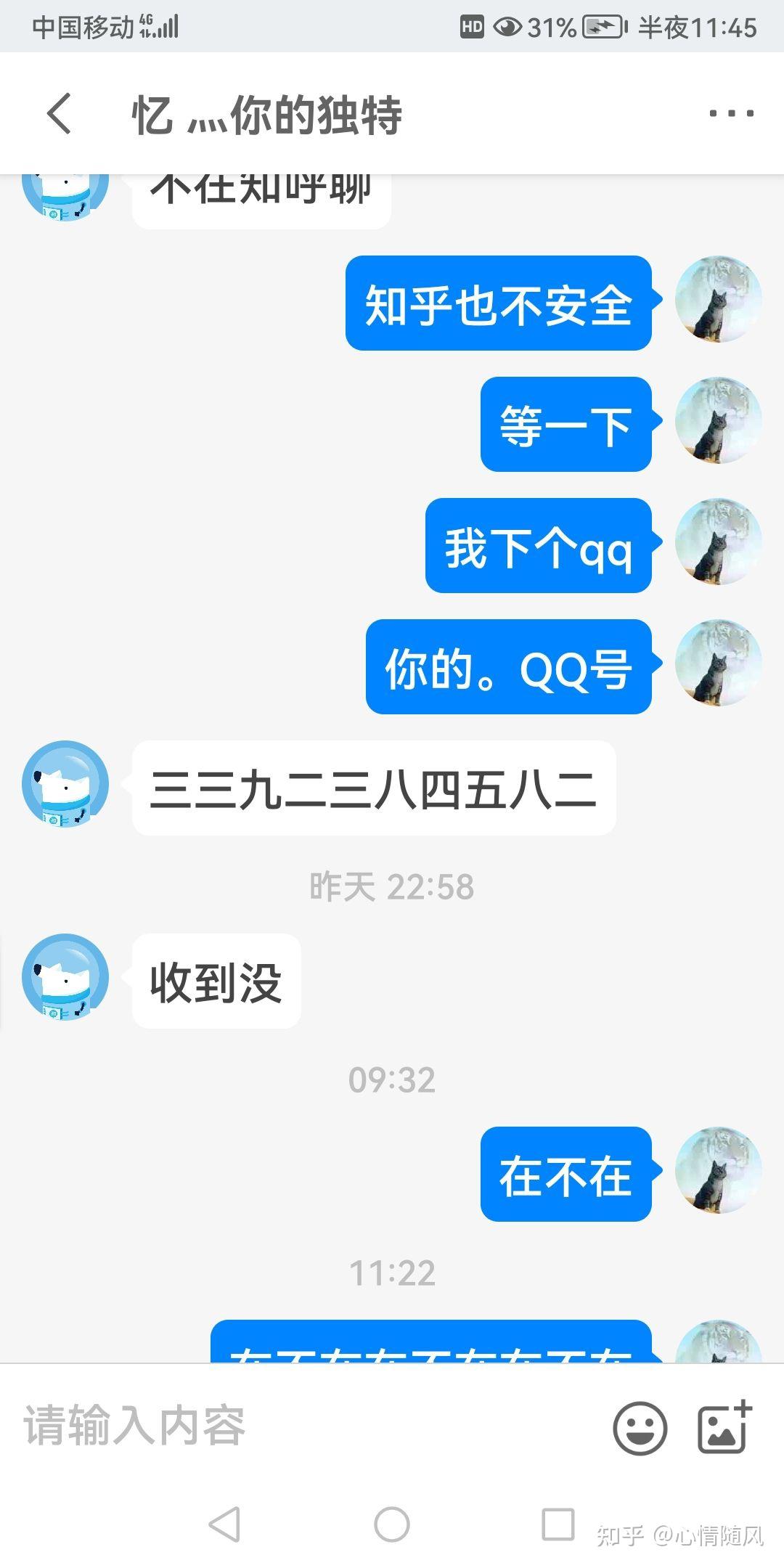The width and height of the screenshot is (784, 1568).
Task: Open the three-dot overflow menu
Action: click(732, 113)
